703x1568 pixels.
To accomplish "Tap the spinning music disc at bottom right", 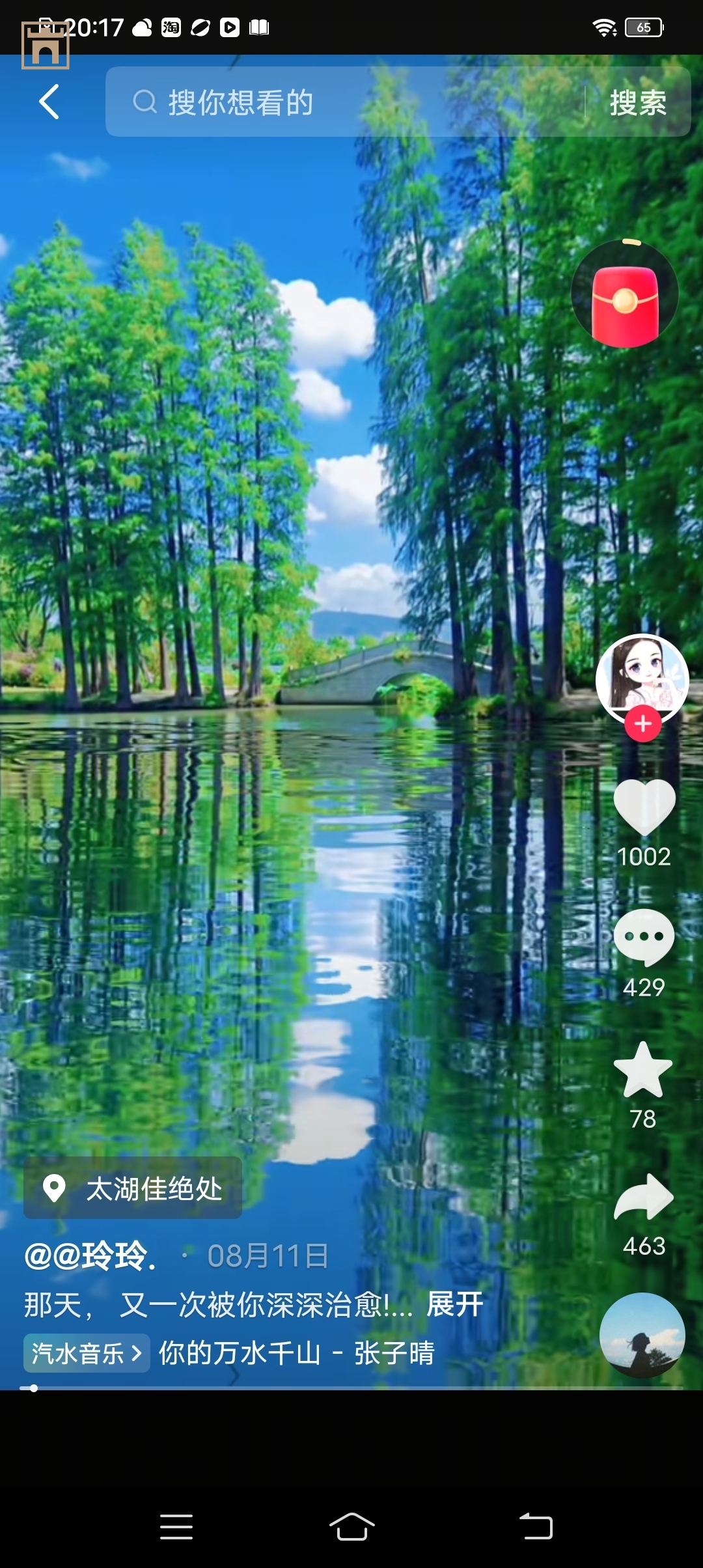I will pos(643,1335).
